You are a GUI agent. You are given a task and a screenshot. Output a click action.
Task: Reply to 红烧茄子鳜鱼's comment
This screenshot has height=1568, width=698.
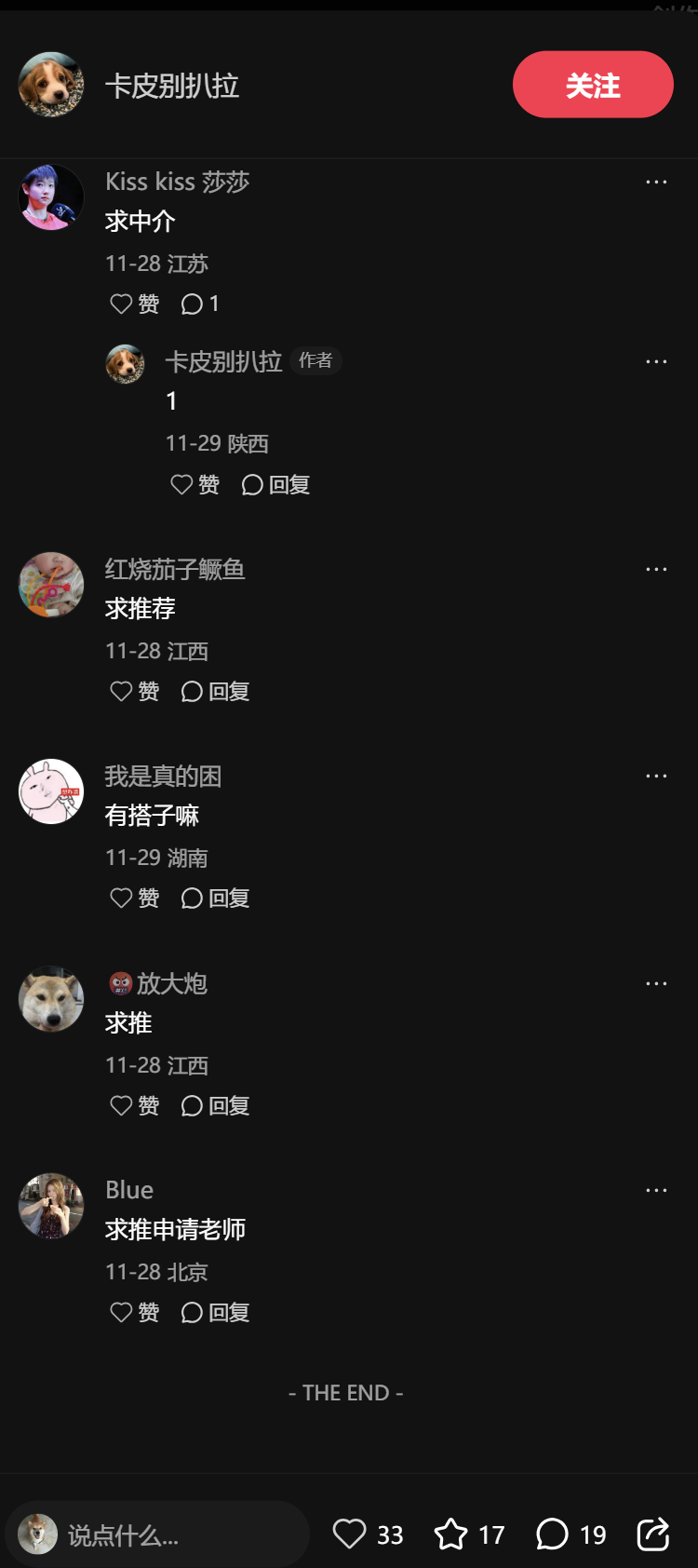pos(215,692)
